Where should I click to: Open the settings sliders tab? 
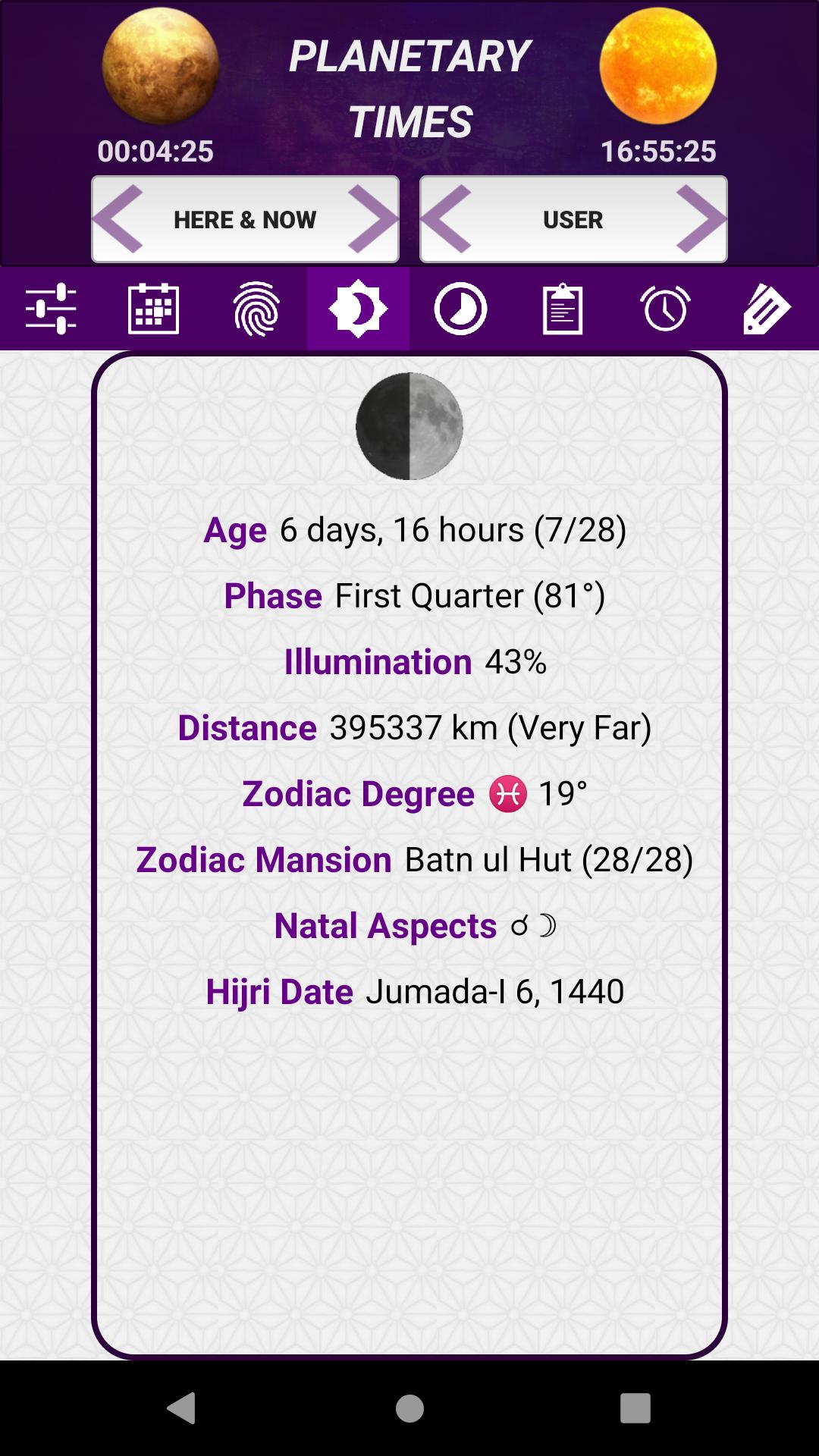click(x=51, y=309)
